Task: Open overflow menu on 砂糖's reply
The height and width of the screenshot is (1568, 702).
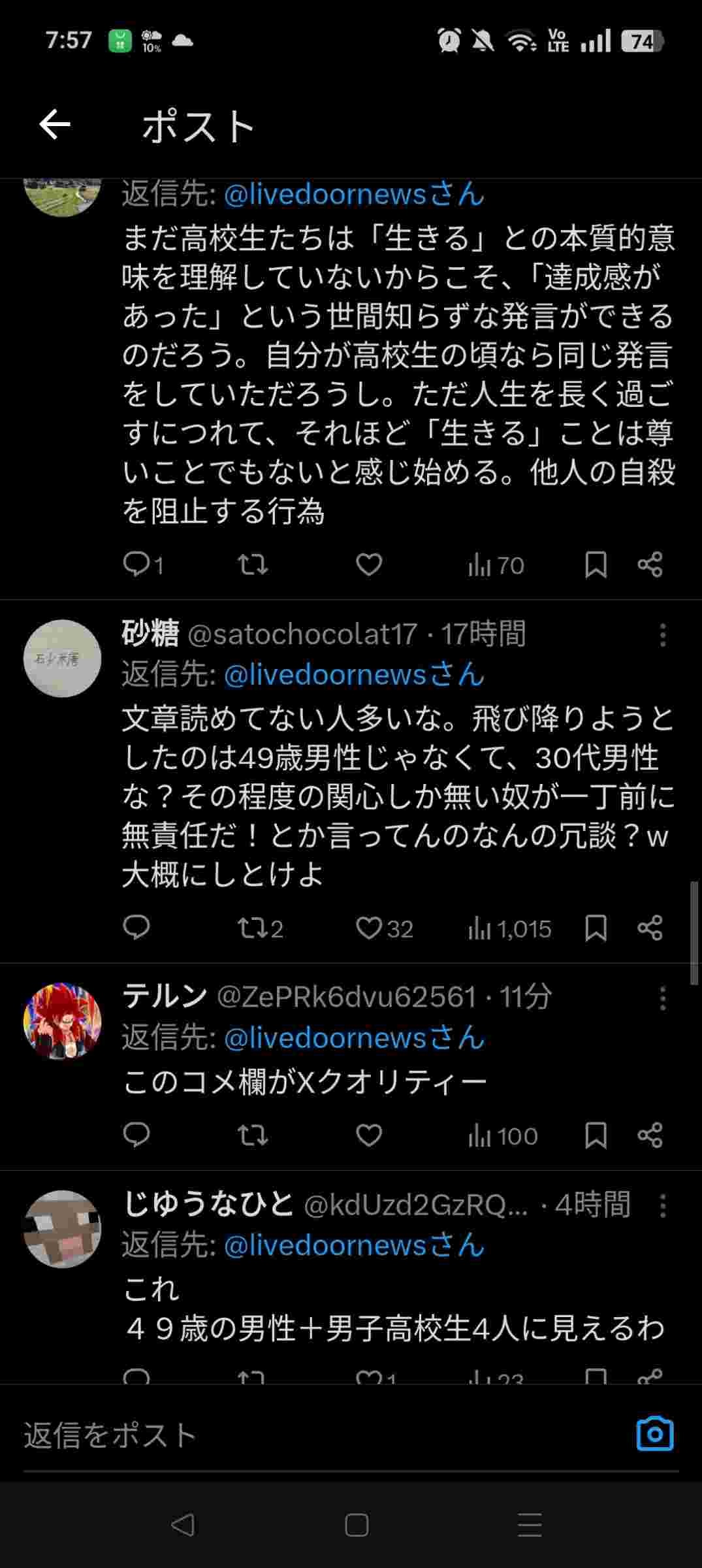Action: (x=662, y=634)
